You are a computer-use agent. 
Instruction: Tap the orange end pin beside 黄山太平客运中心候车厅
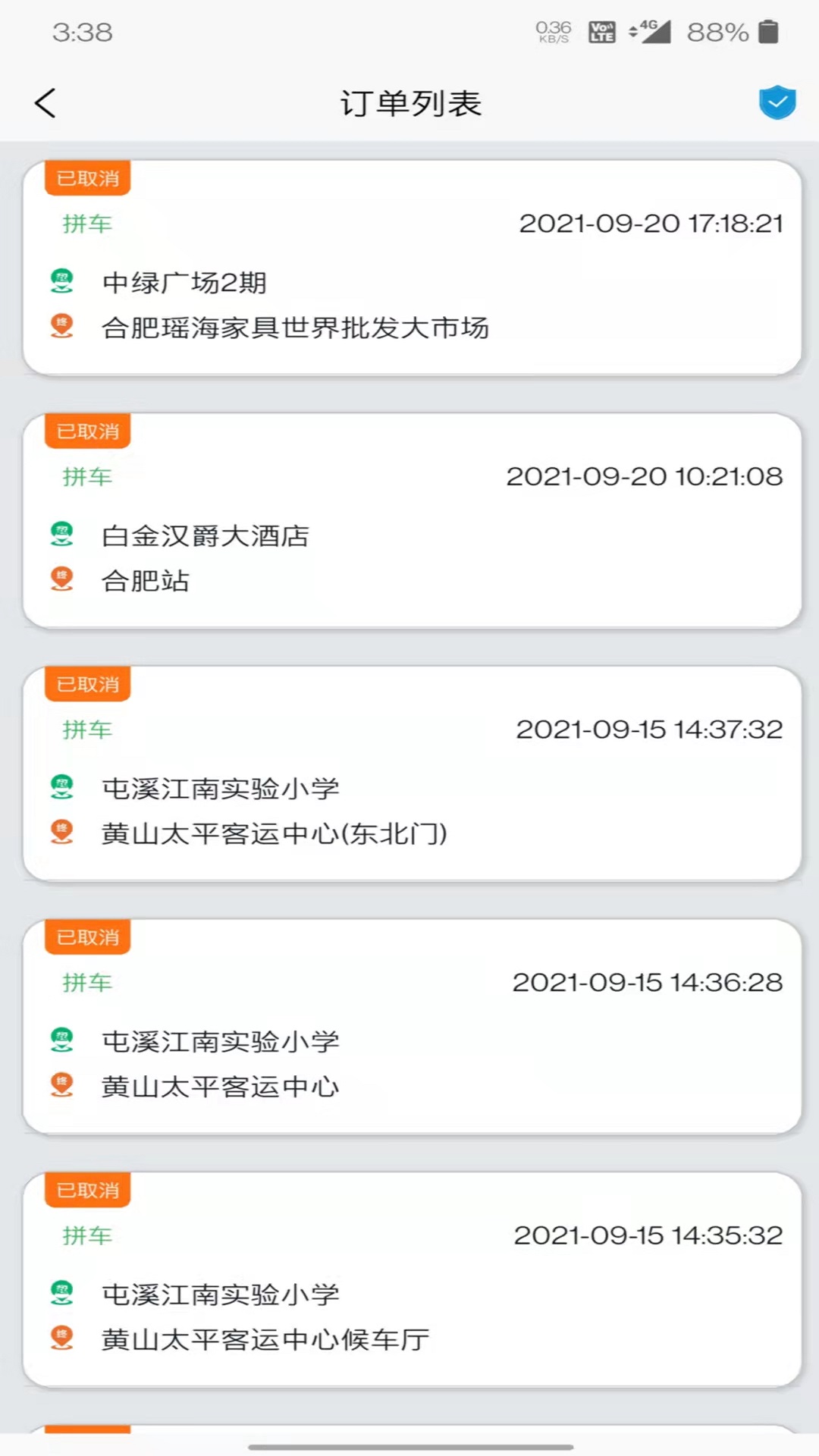click(x=63, y=1339)
